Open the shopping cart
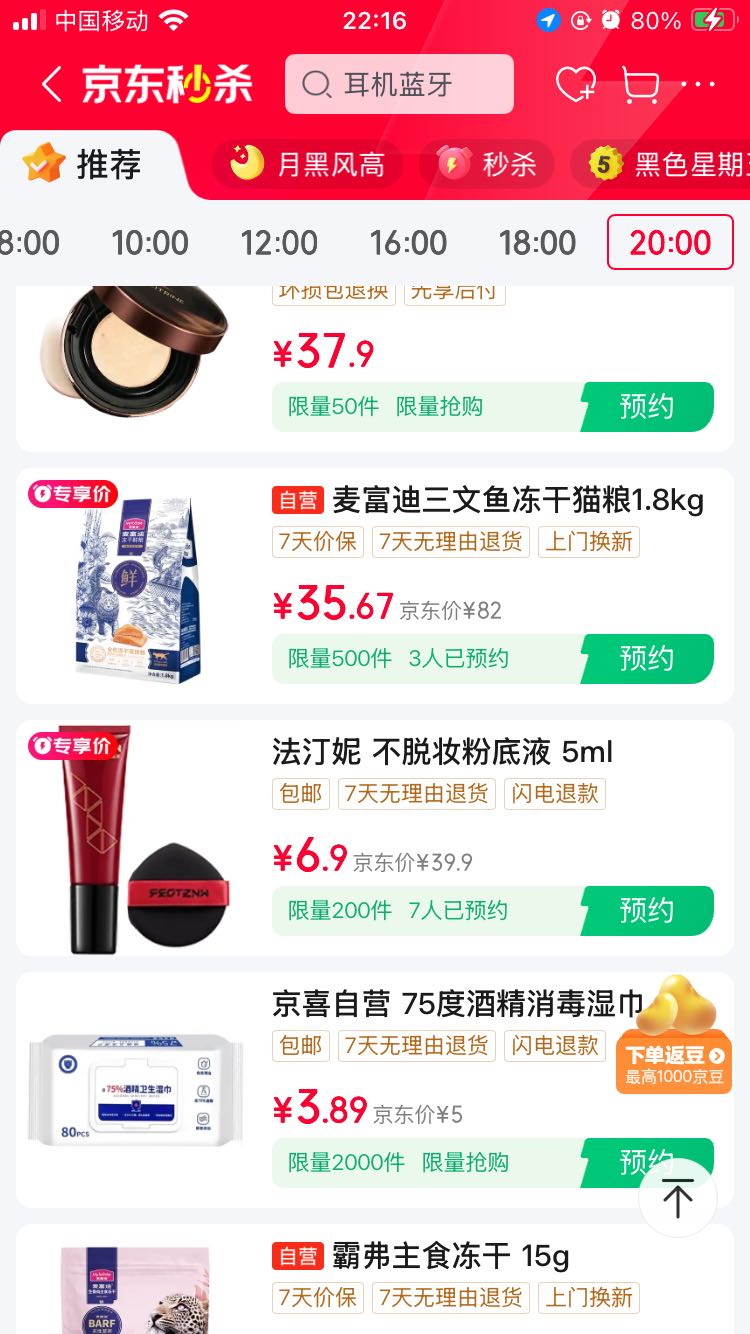Screen dimensions: 750x1334 pos(640,85)
